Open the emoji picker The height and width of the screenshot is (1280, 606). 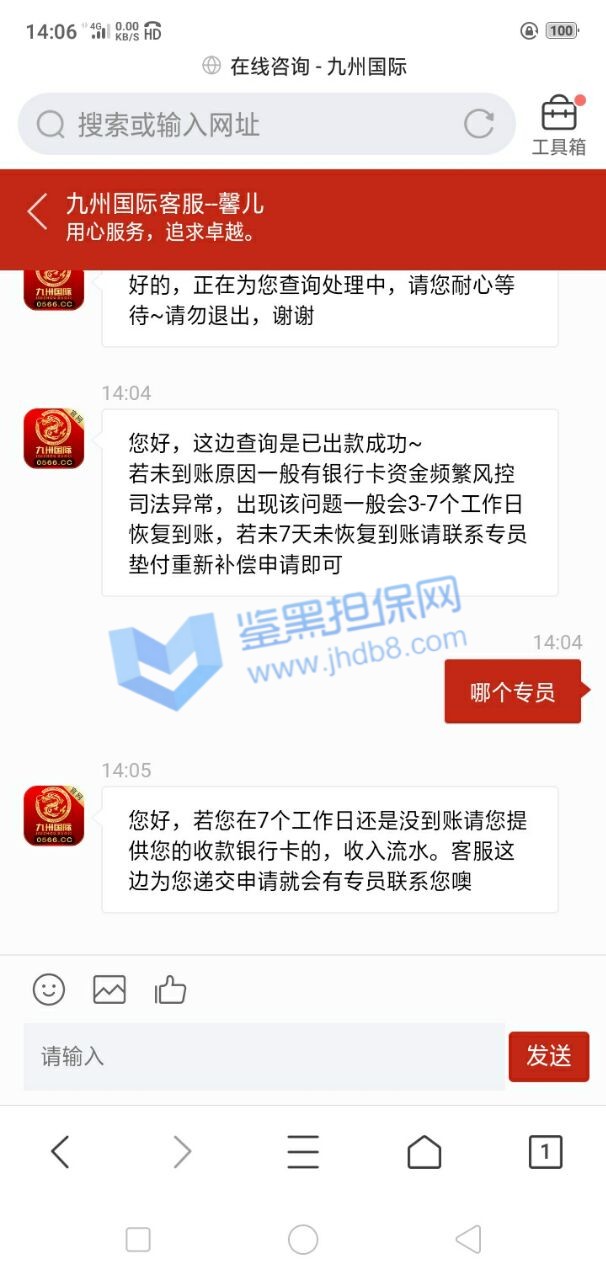pyautogui.click(x=49, y=989)
